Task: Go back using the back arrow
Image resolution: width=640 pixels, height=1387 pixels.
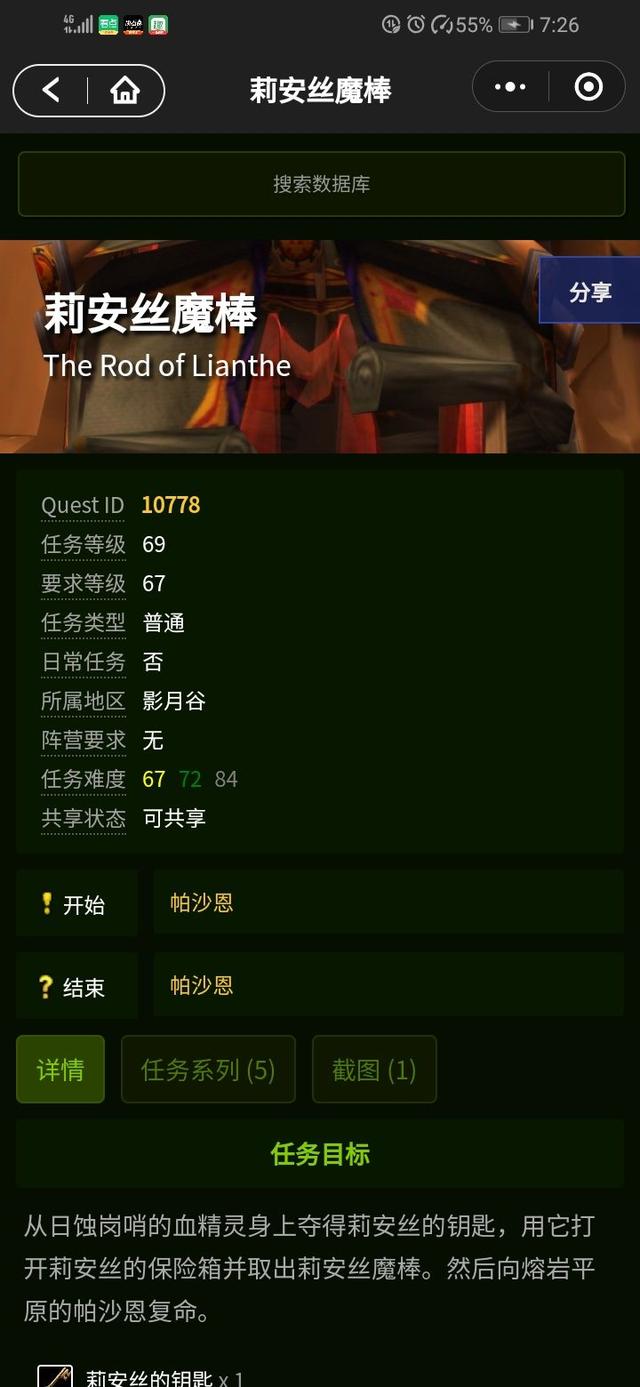Action: click(x=52, y=90)
